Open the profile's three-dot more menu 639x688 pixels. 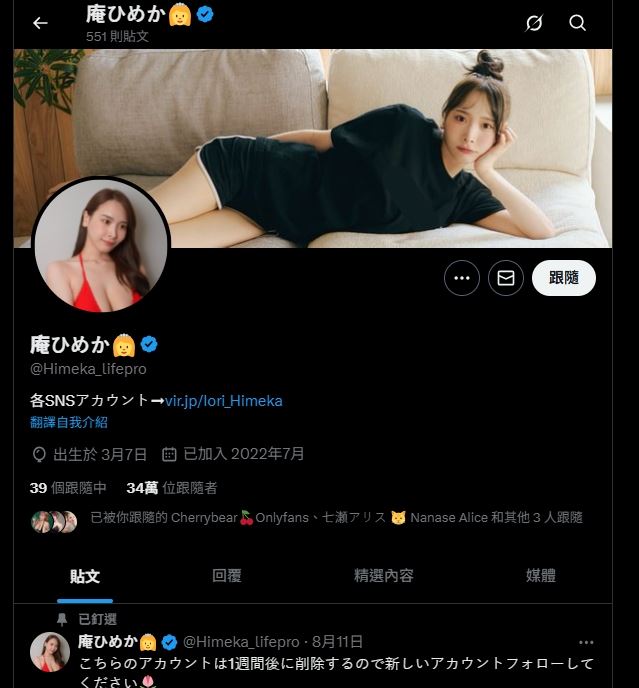coord(461,278)
